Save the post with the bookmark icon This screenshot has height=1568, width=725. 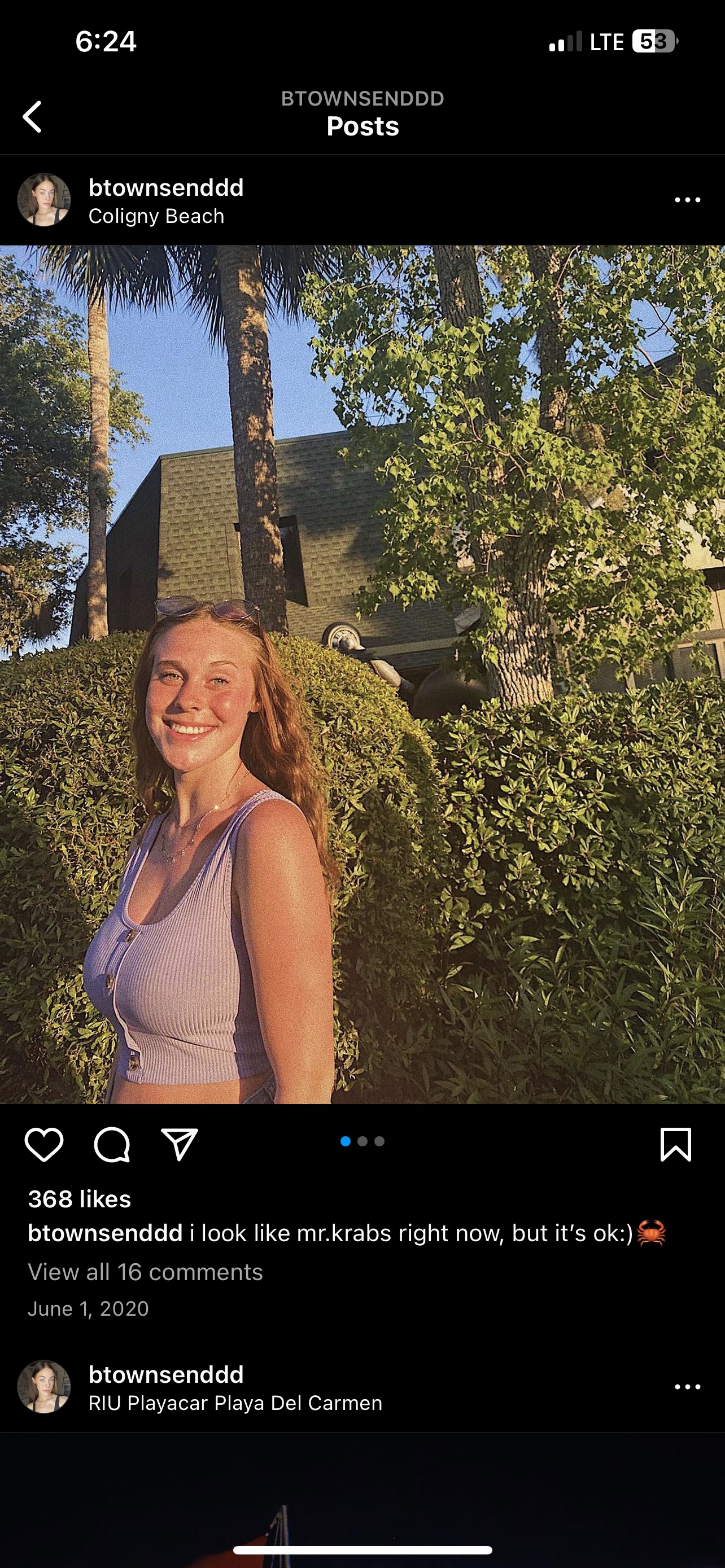(675, 1144)
